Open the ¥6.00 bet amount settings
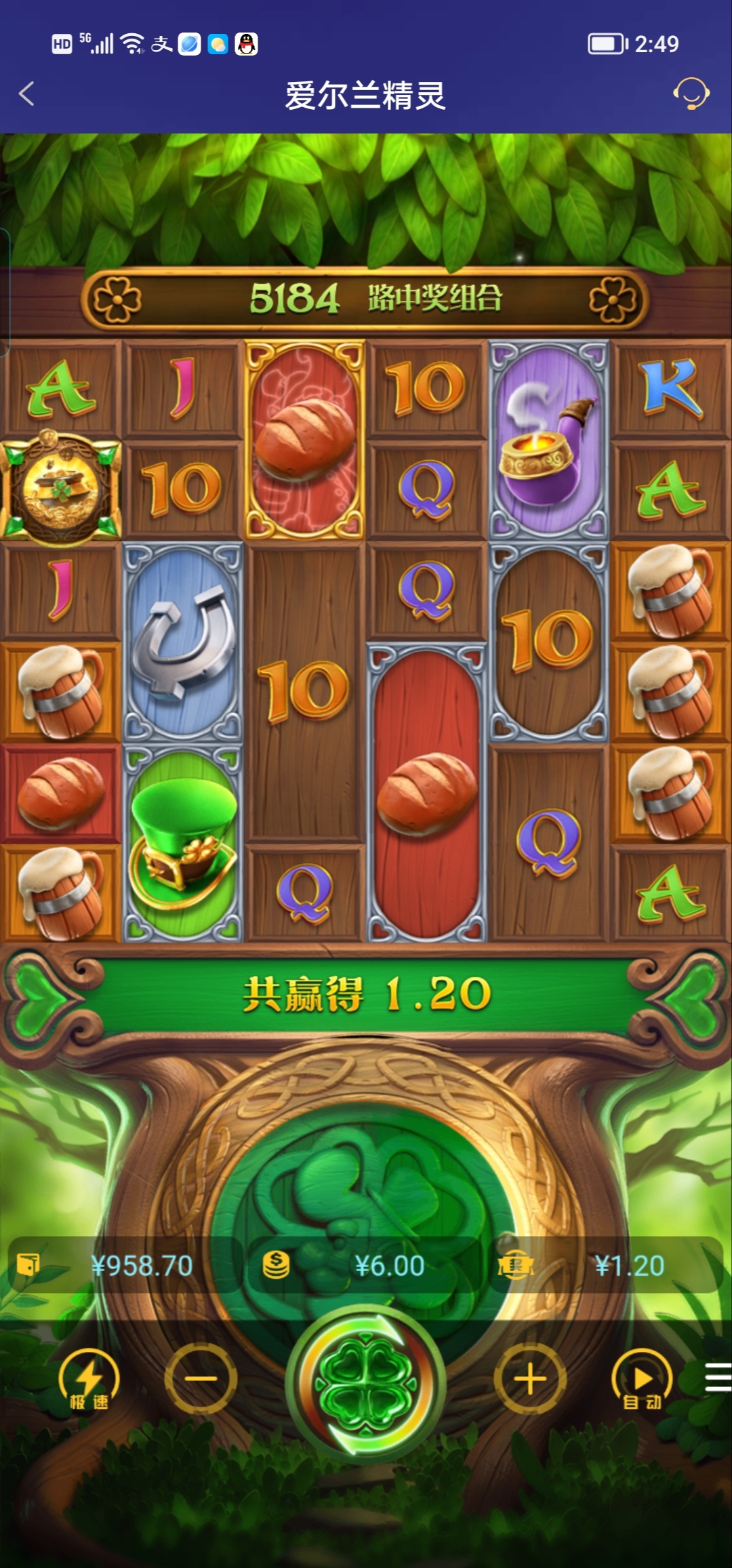Screen dimensions: 732x1568 point(366,1265)
